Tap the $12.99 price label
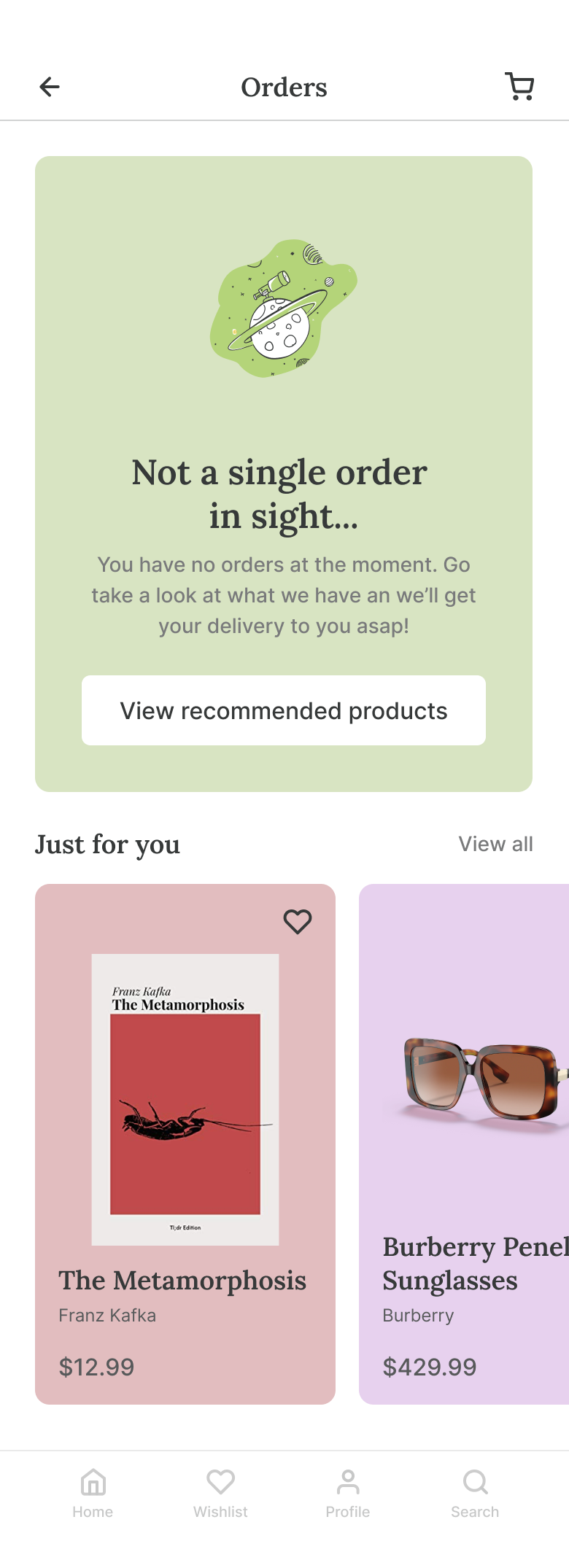The width and height of the screenshot is (569, 1568). point(97,1367)
